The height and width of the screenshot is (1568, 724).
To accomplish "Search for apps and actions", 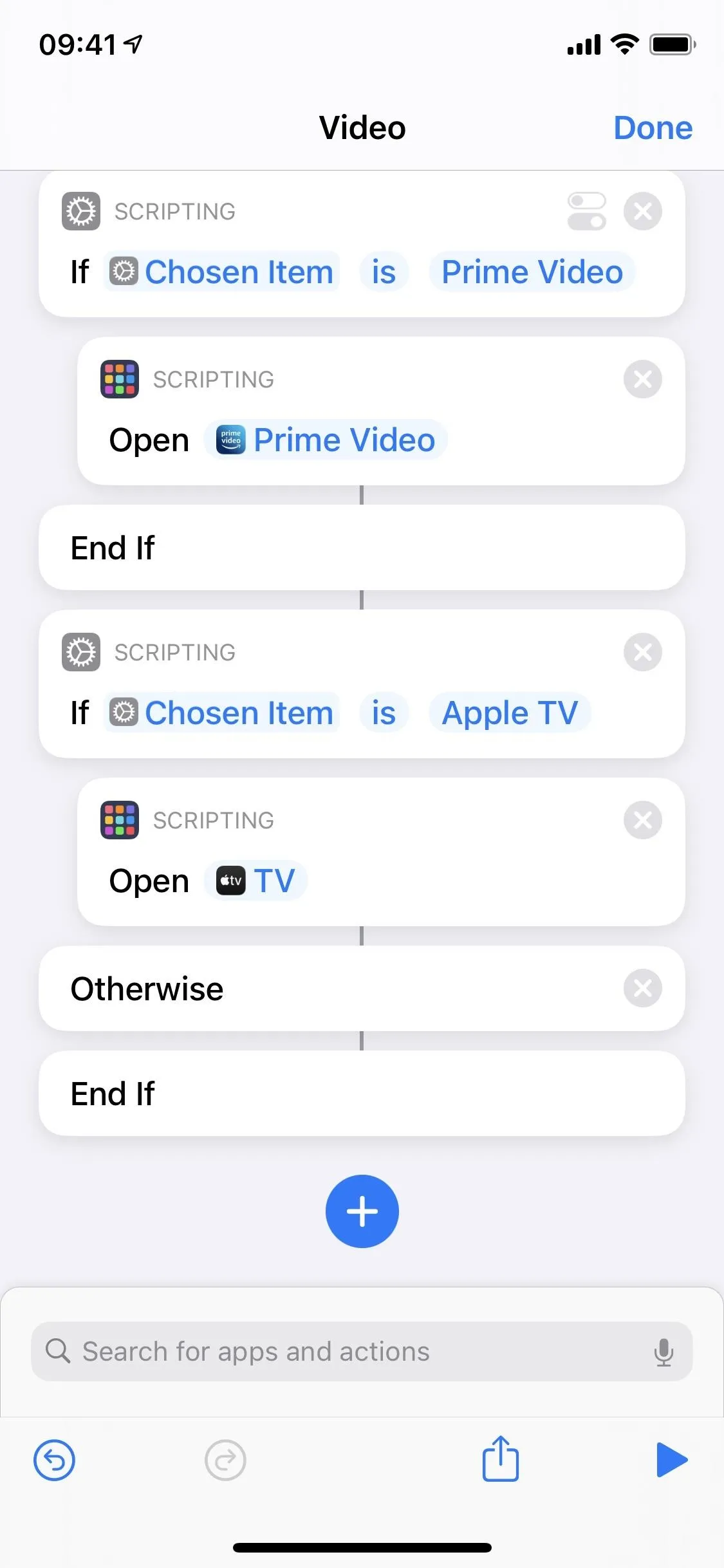I will coord(362,1351).
